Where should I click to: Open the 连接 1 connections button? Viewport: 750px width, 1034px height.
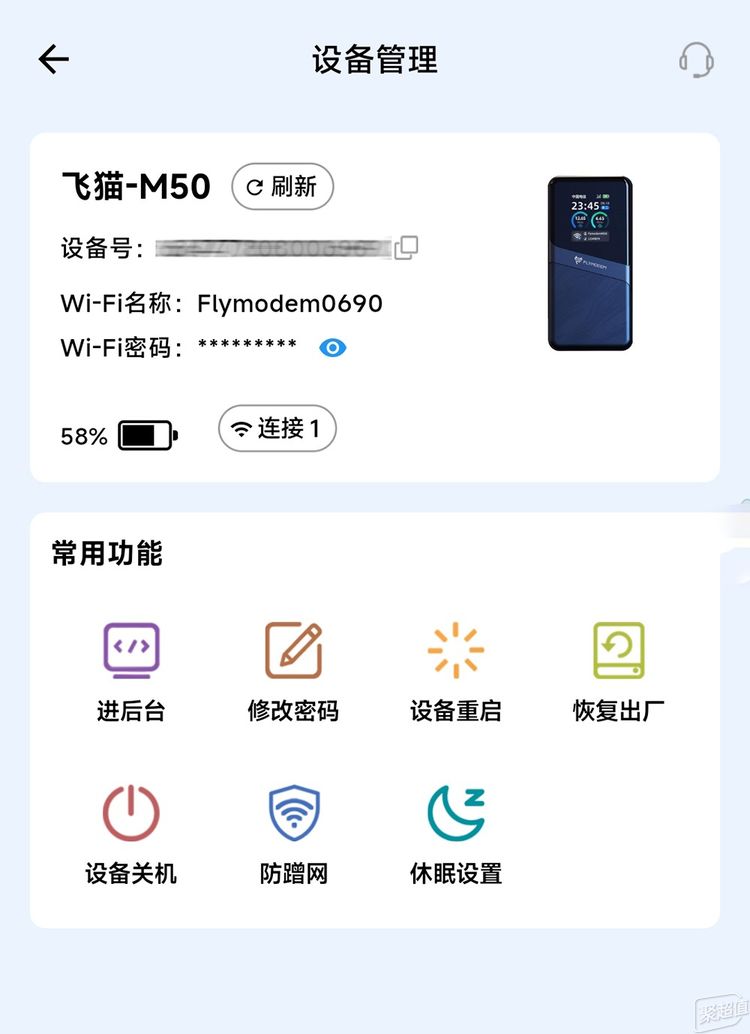[277, 429]
